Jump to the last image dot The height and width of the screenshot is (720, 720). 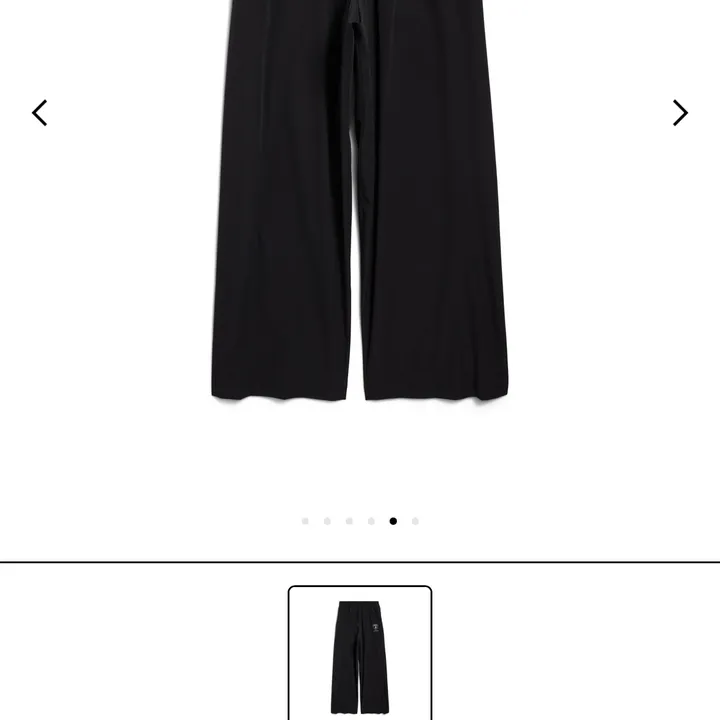pyautogui.click(x=415, y=521)
